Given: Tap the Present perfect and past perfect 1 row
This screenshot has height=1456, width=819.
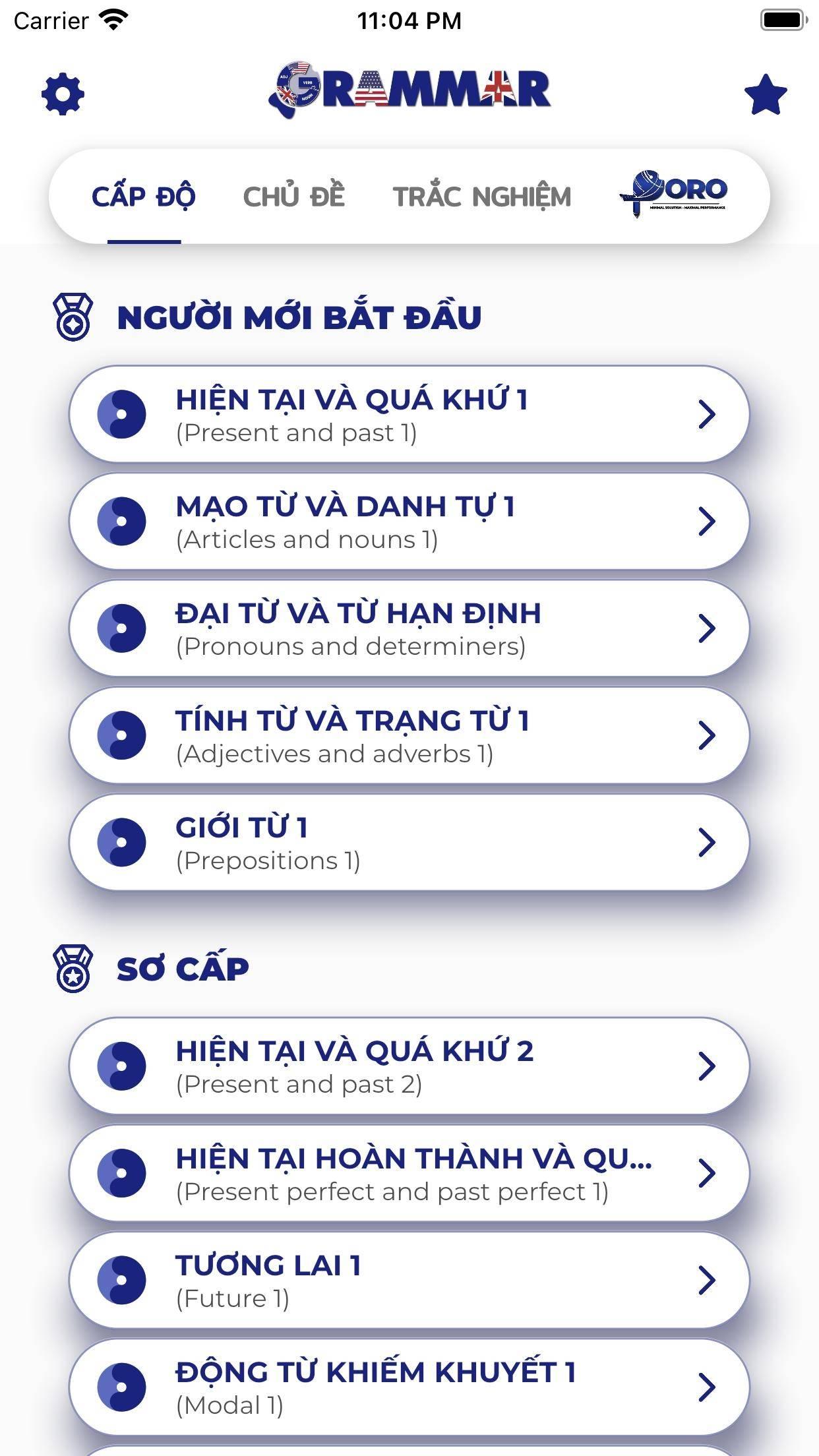Looking at the screenshot, I should 409,1172.
